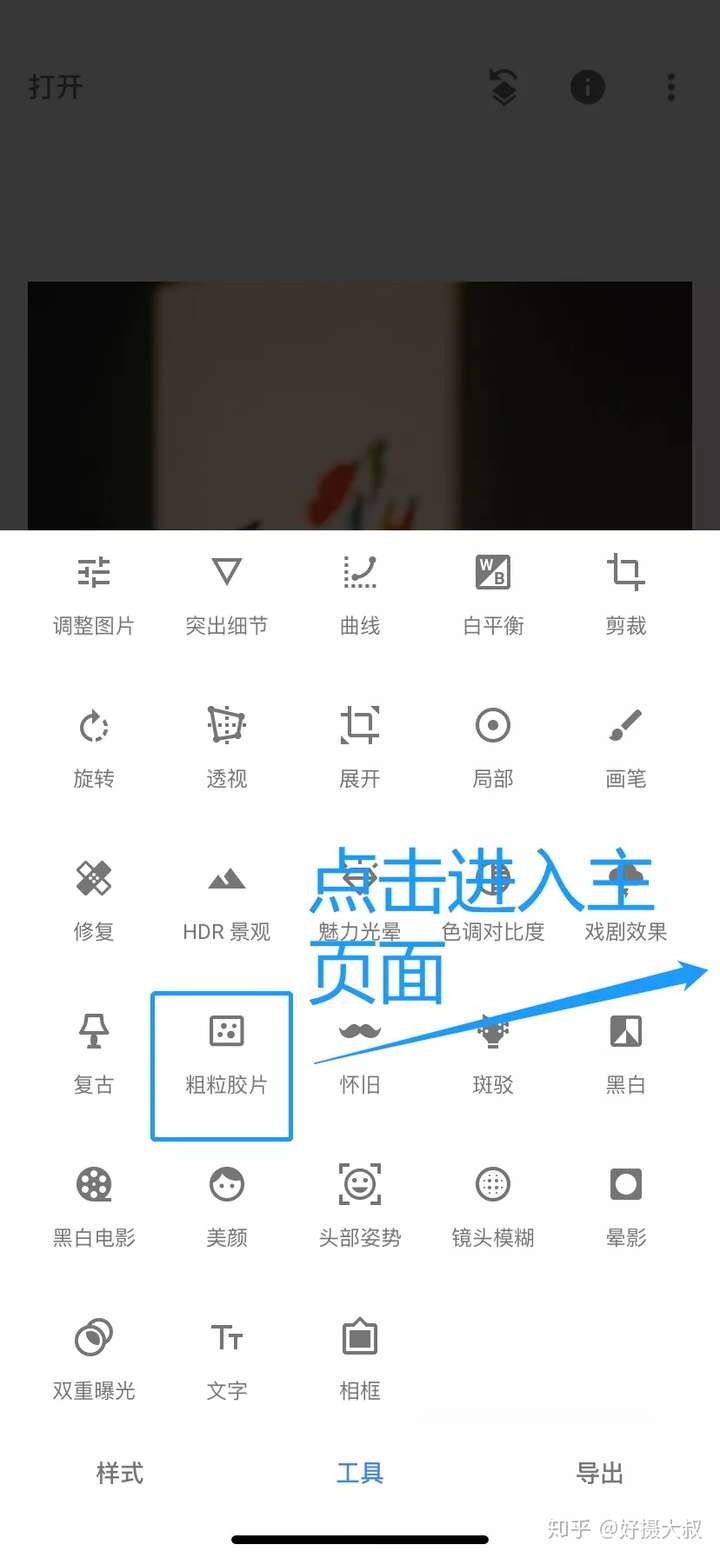Switch to the 导出 export tab
720x1558 pixels.
pos(600,1473)
